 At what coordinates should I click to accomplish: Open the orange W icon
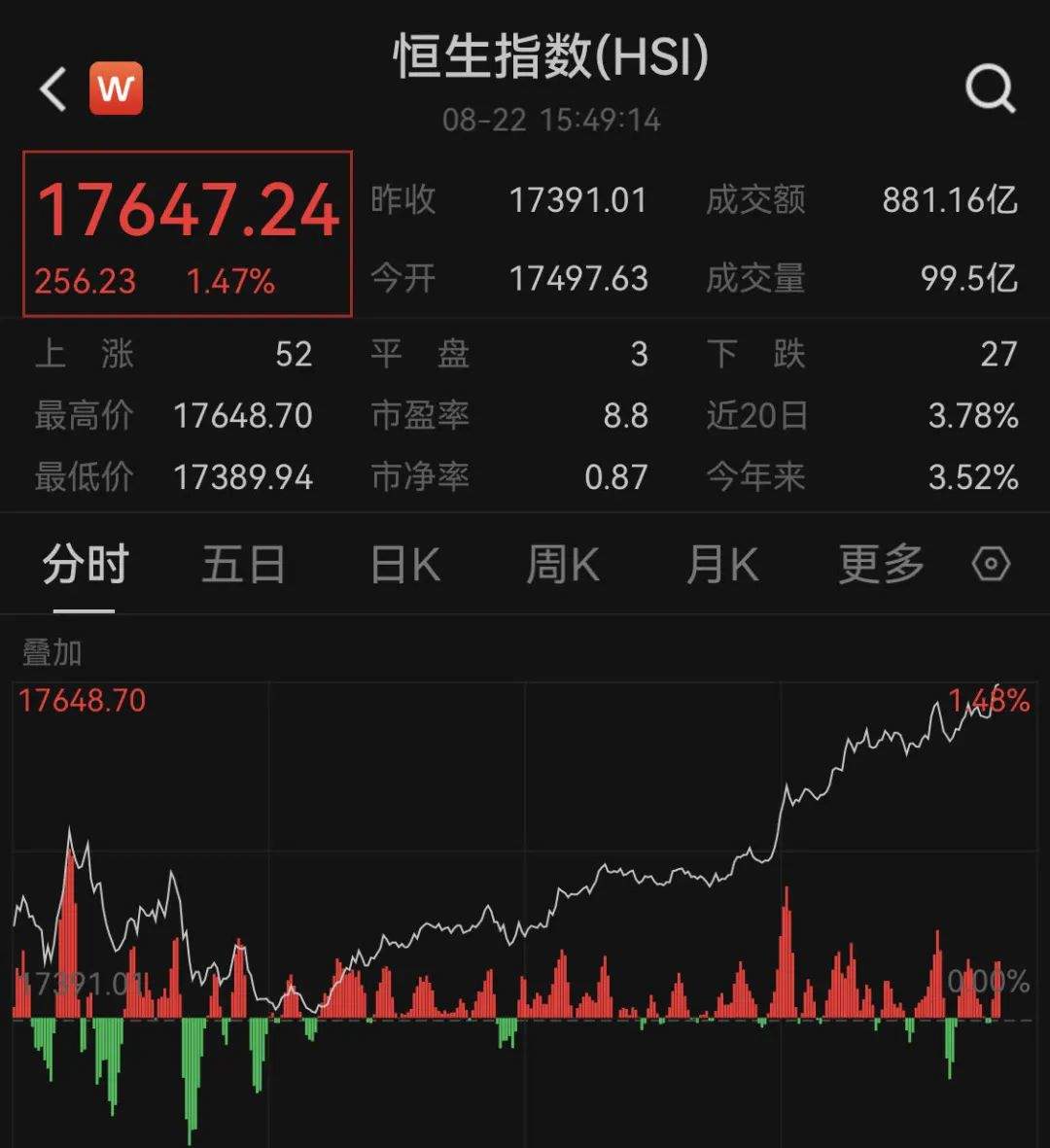tap(117, 89)
